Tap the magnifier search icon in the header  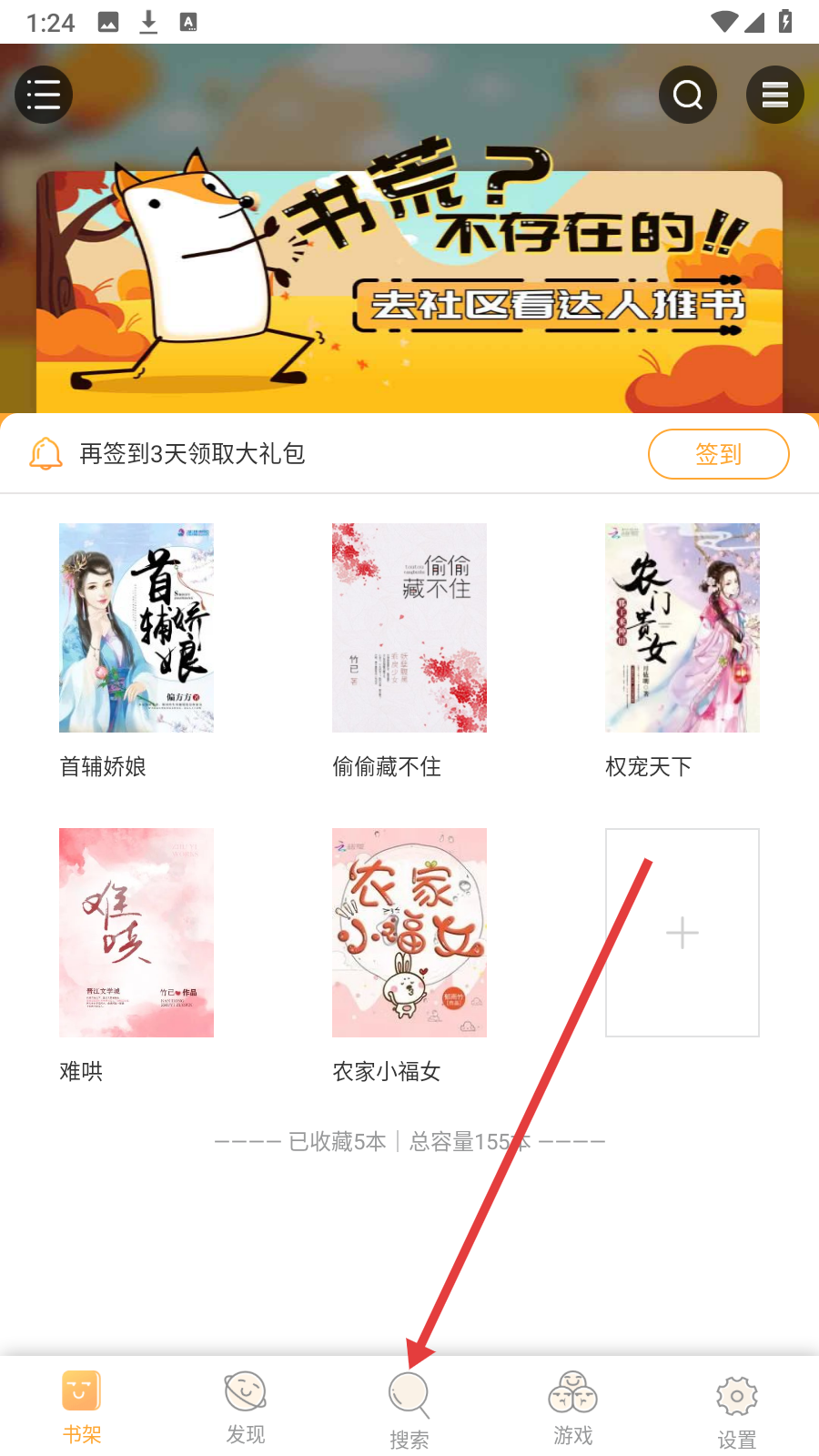click(688, 95)
